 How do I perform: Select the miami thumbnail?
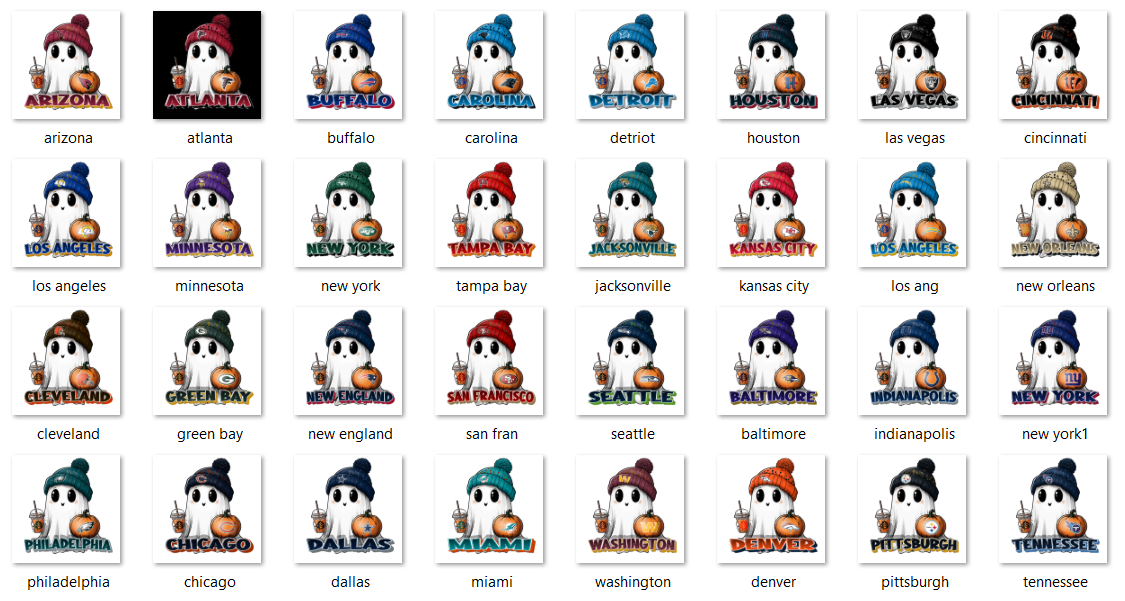[x=490, y=509]
